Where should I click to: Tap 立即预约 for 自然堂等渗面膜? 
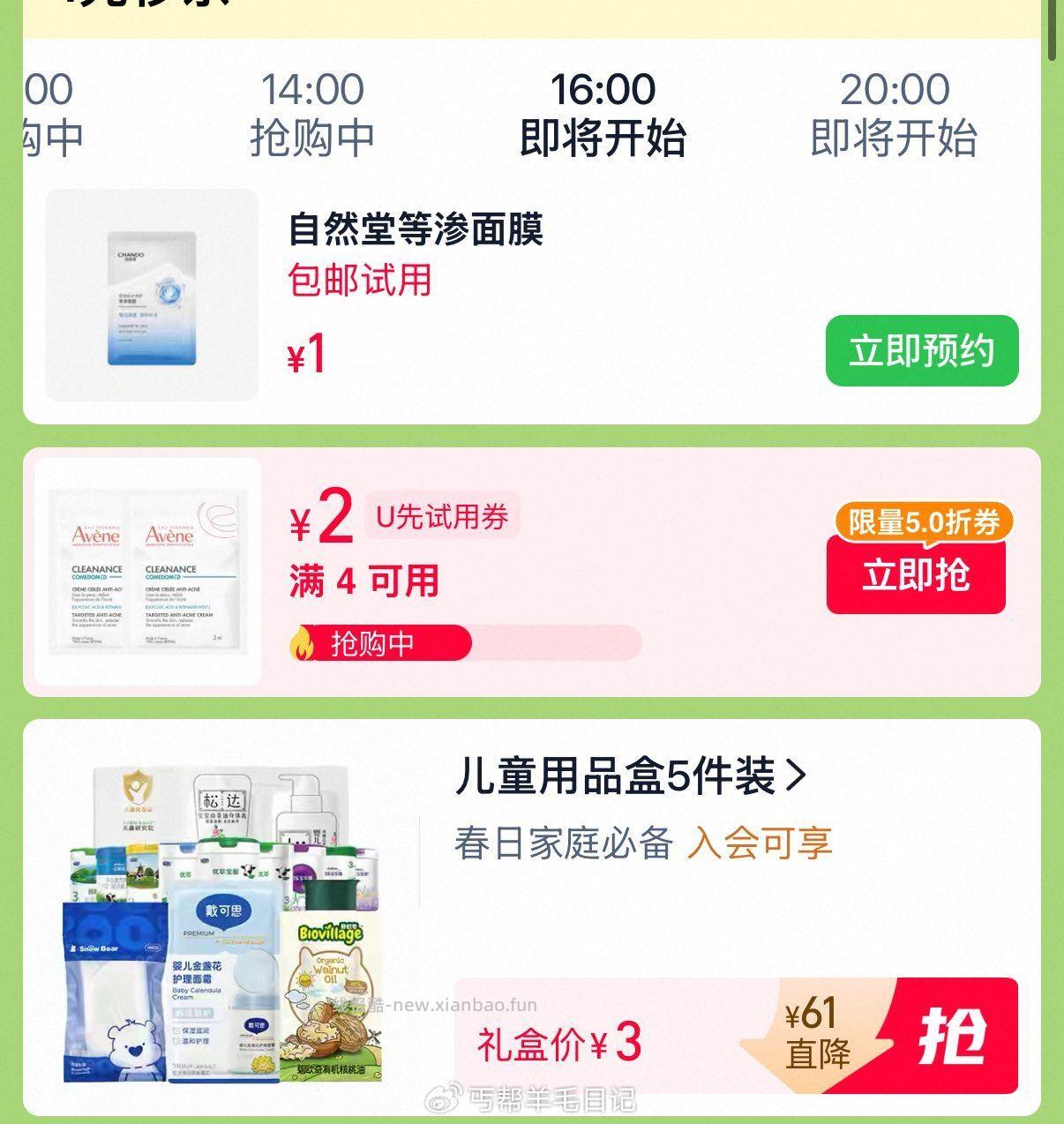coord(922,350)
